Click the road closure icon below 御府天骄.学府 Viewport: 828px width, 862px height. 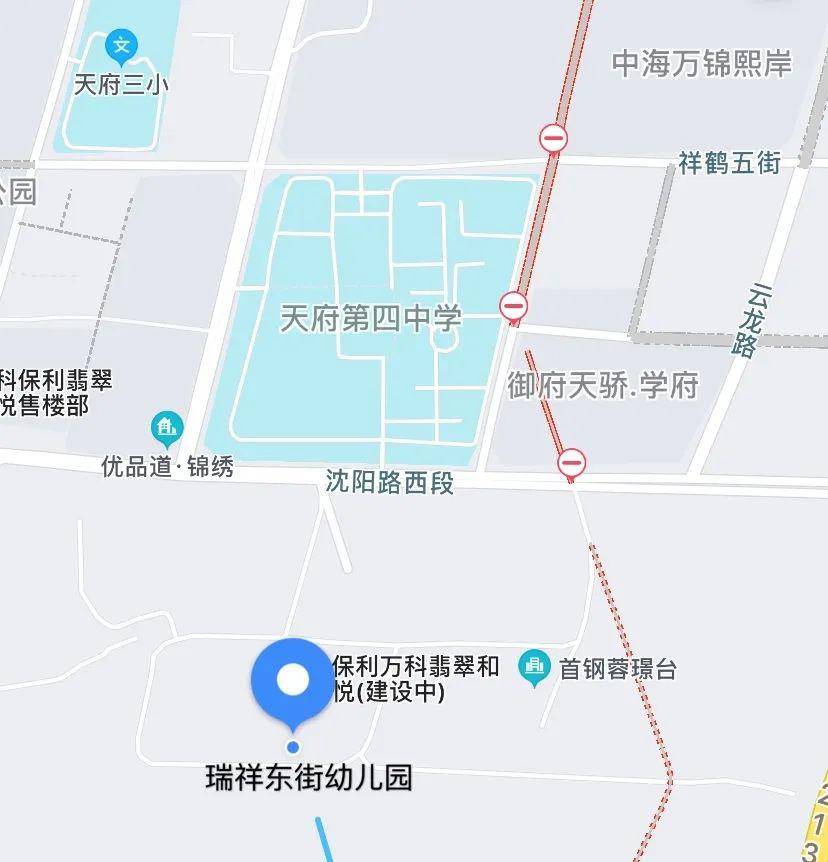coord(571,462)
